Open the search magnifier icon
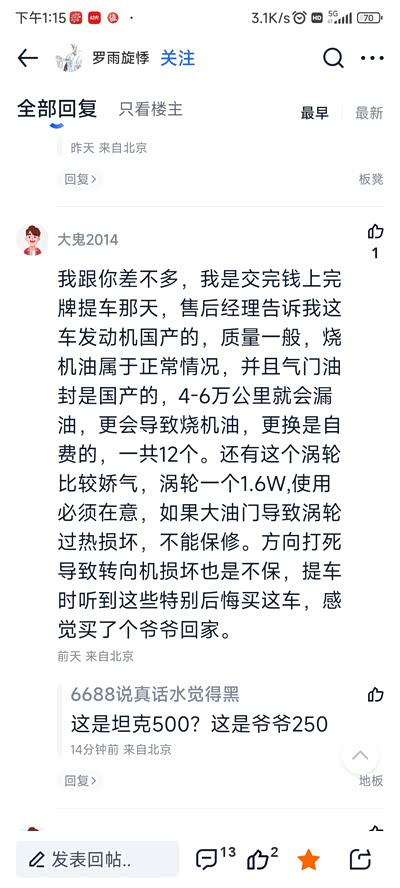 click(333, 58)
